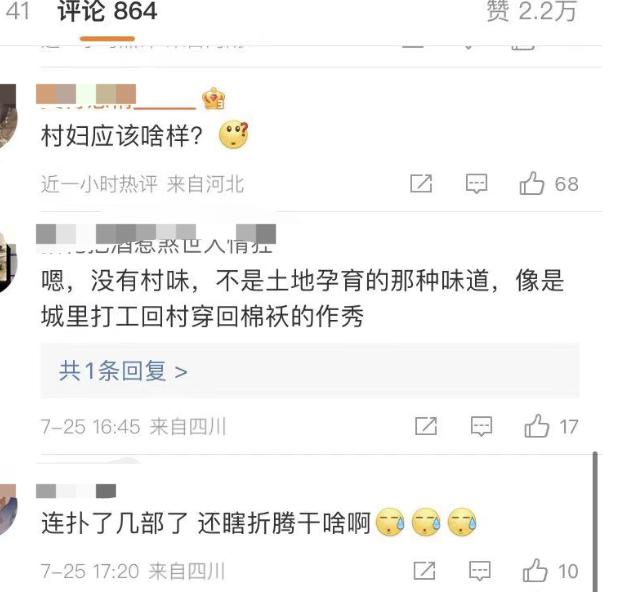
Task: Like the comment 连扑了几部了
Action: [536, 571]
